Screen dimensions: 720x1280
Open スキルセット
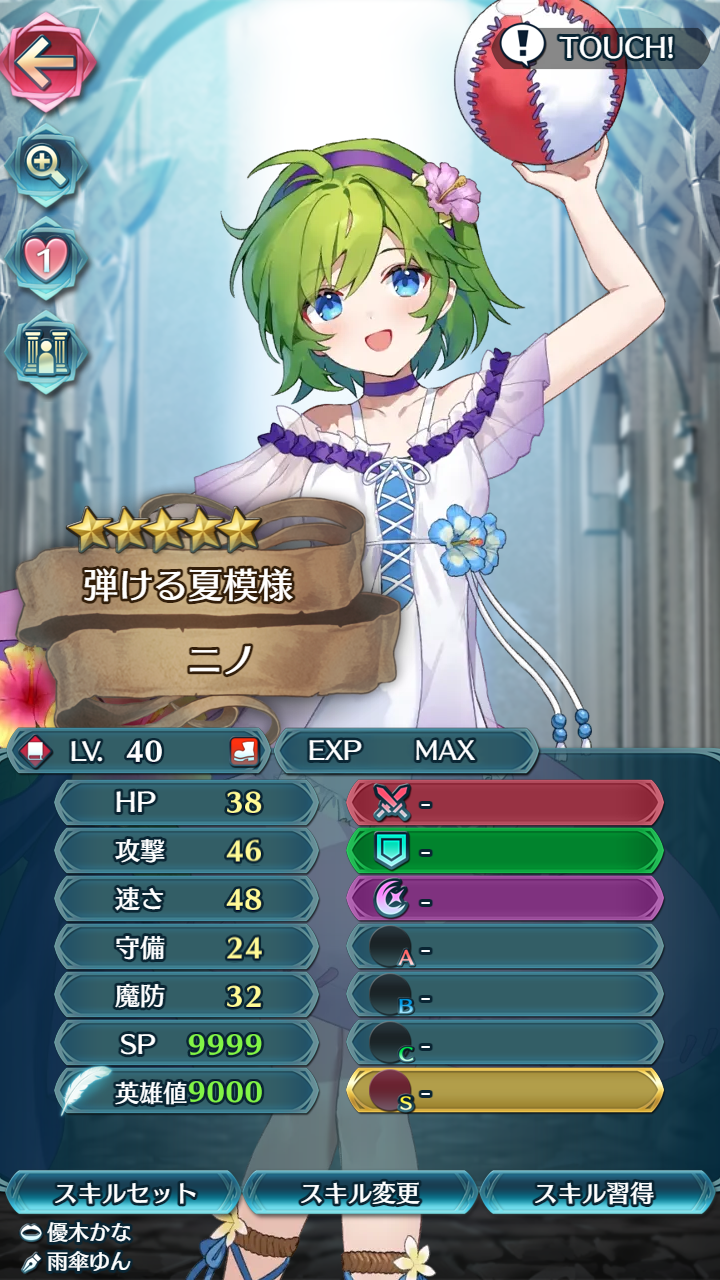click(124, 1193)
